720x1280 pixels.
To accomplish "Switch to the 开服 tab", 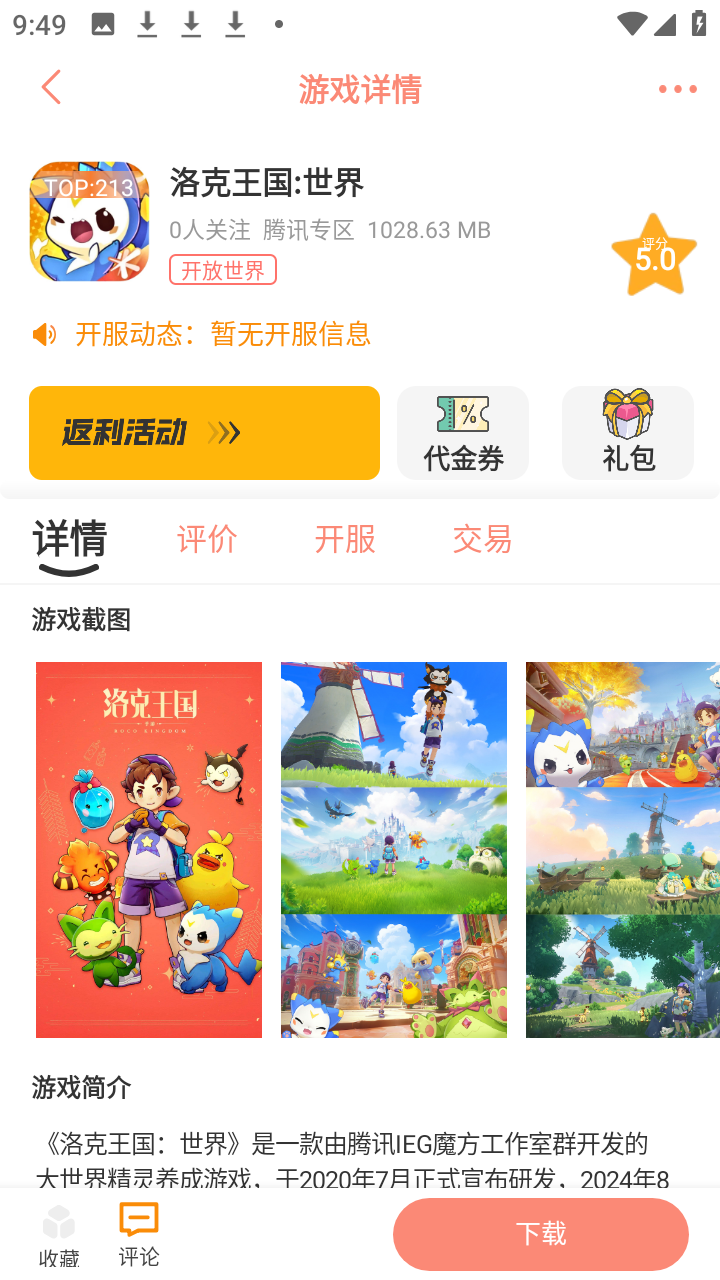I will (344, 539).
